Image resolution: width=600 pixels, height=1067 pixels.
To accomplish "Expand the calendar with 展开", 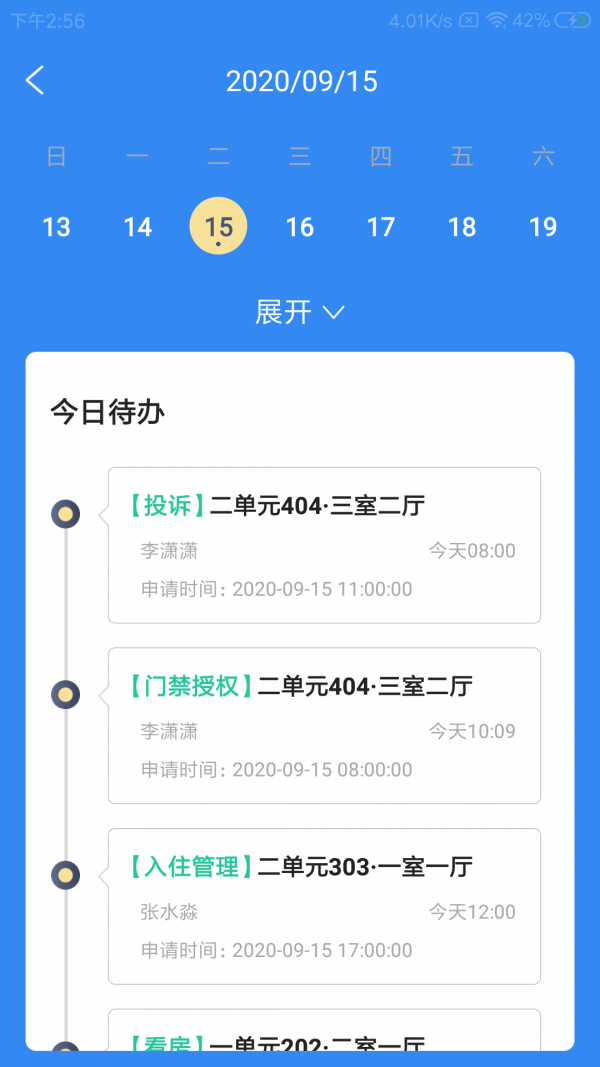I will click(299, 312).
